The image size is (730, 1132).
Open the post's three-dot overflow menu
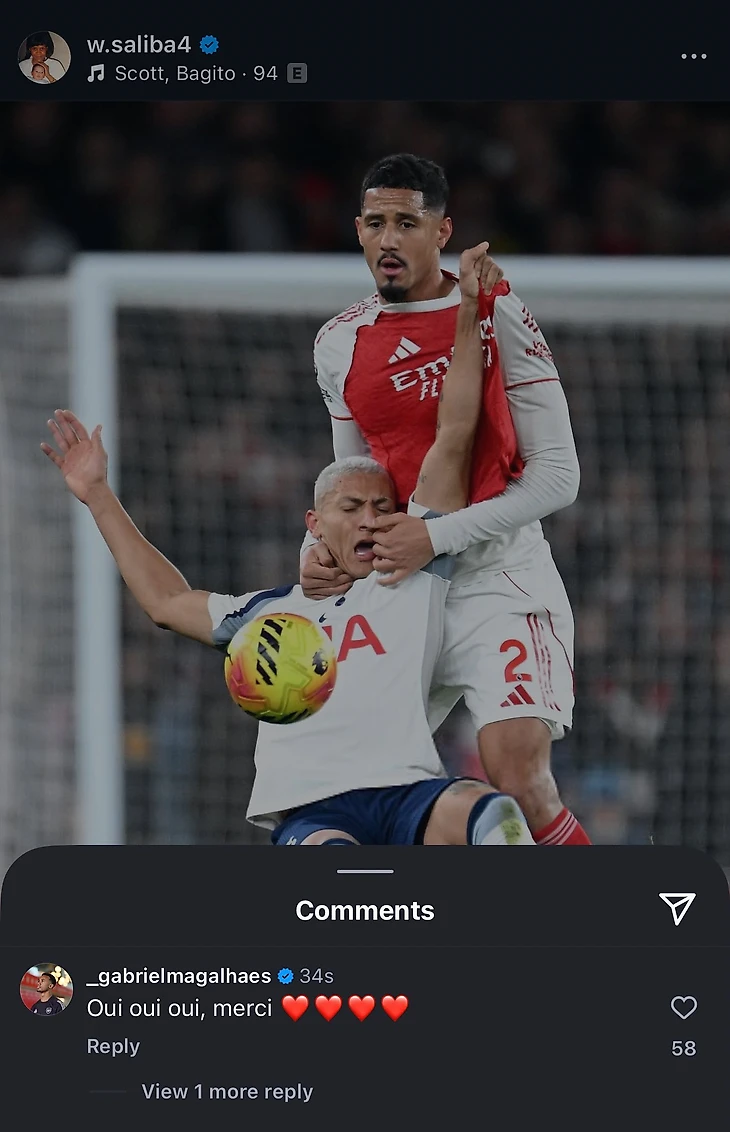pos(693,56)
